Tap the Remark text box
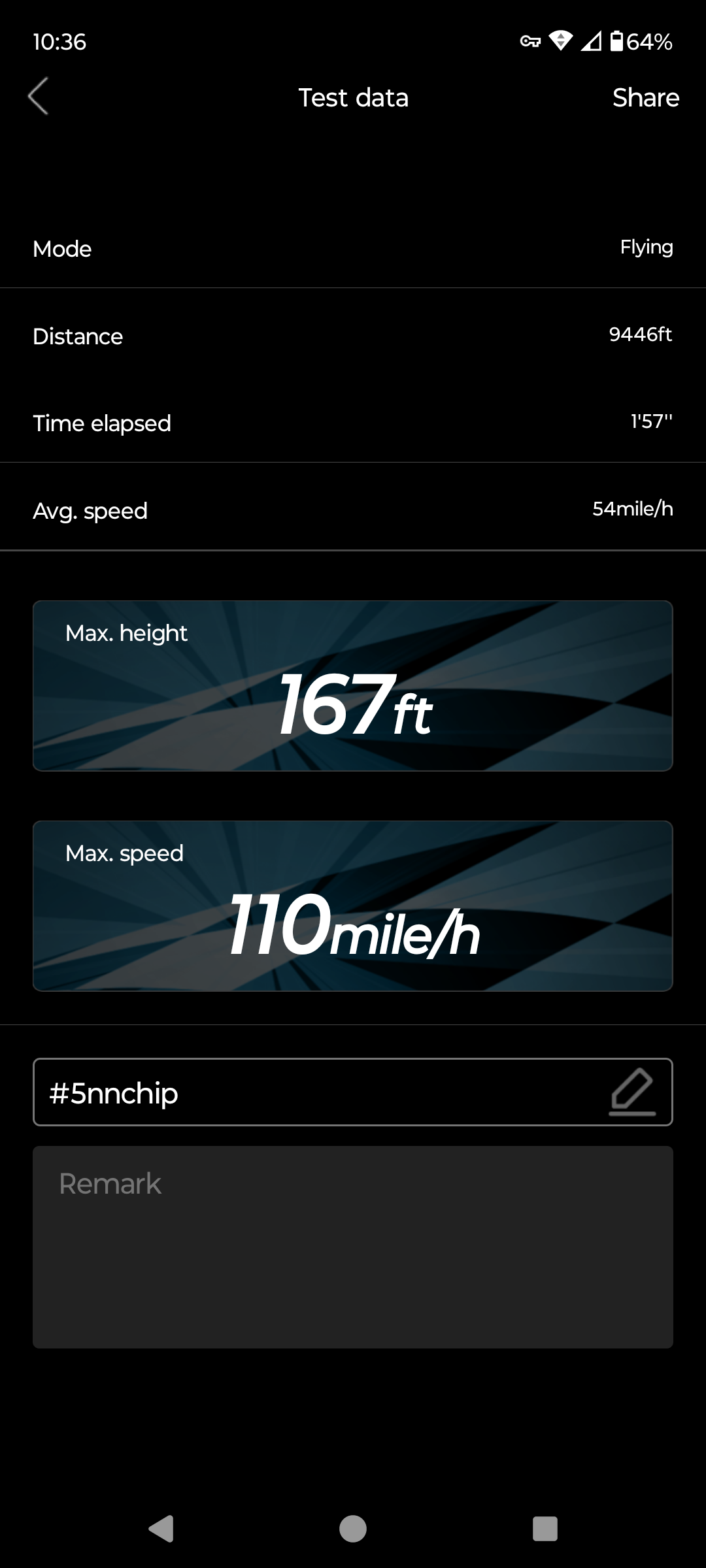The image size is (706, 1568). [x=353, y=1247]
